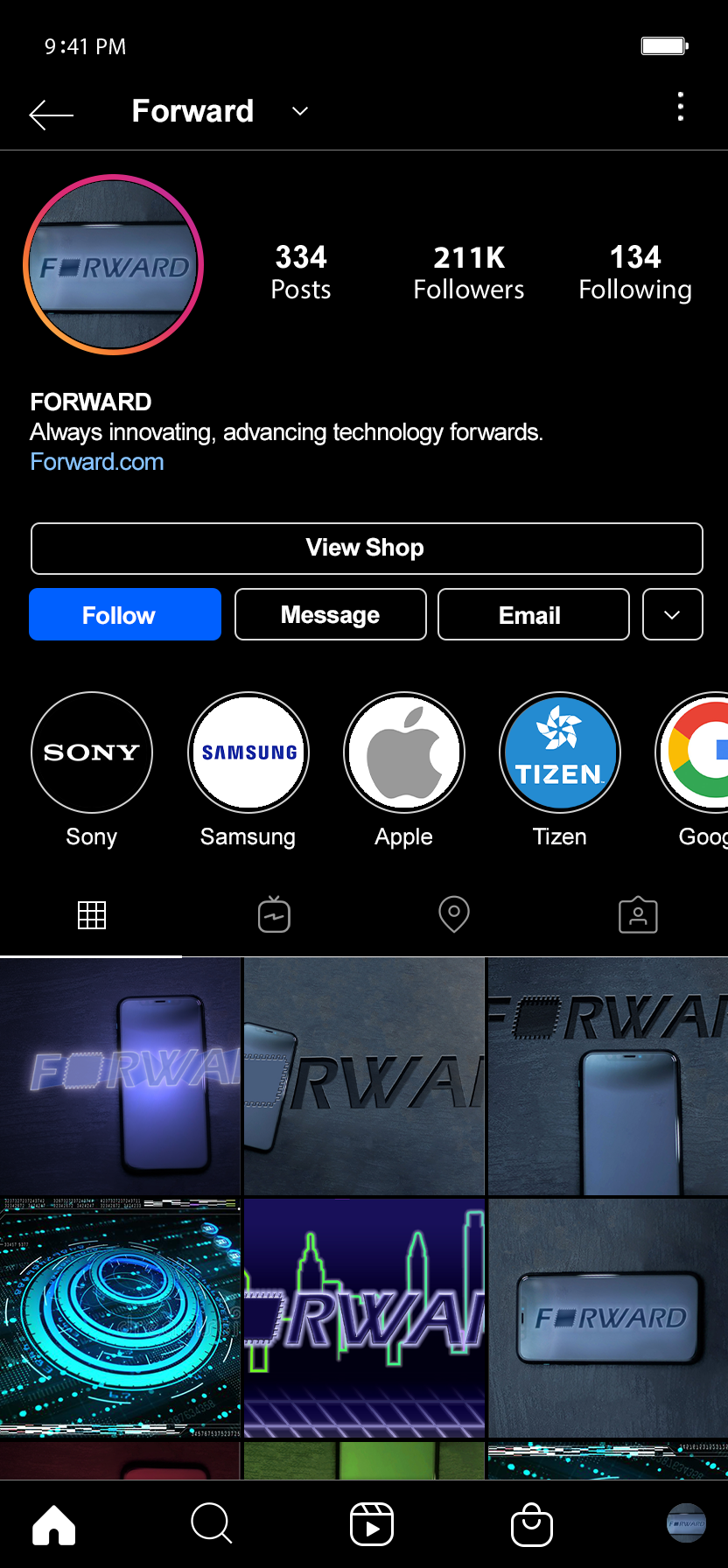Image resolution: width=728 pixels, height=1568 pixels.
Task: Open the Apple story highlight
Action: (x=404, y=752)
